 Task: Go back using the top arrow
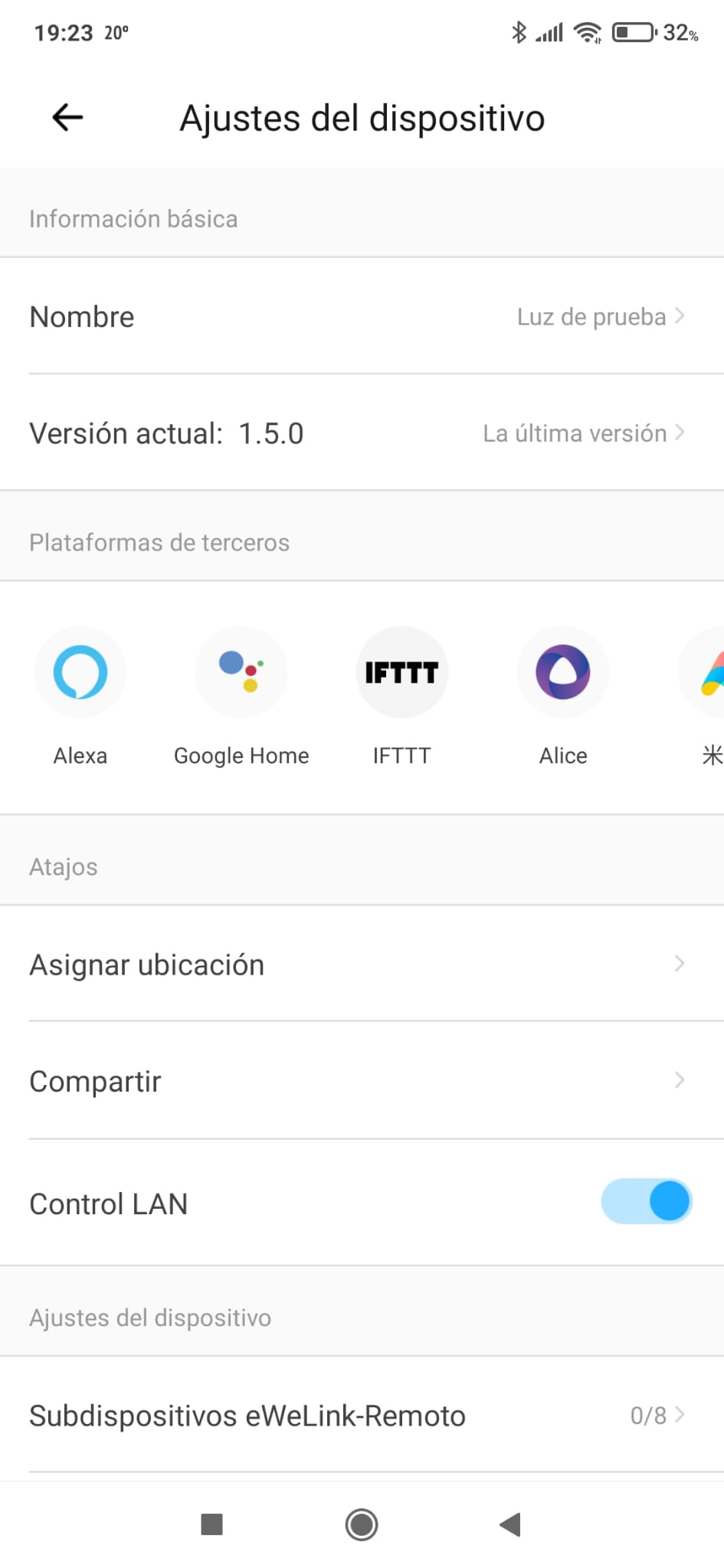(67, 118)
